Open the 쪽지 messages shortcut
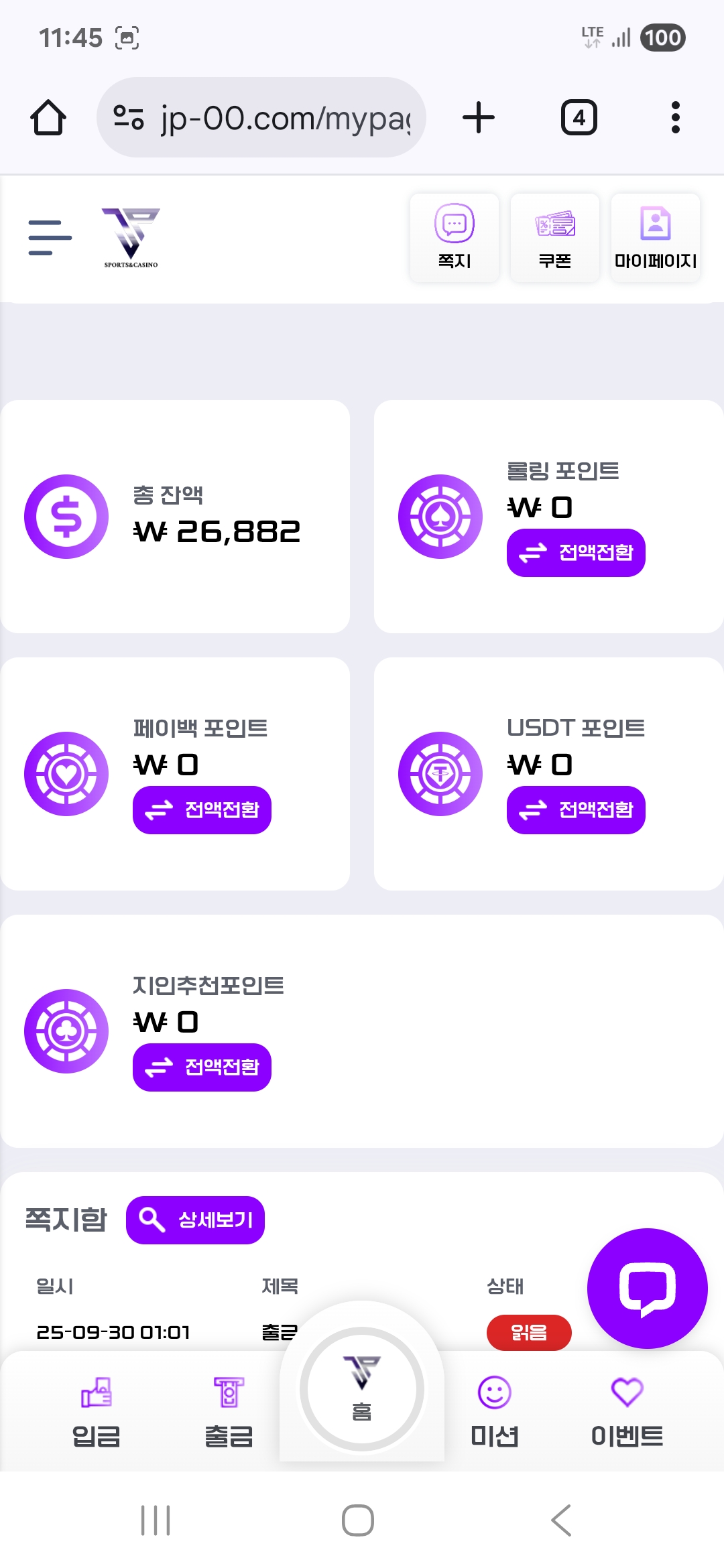Screen dimensions: 724x1568 455,238
